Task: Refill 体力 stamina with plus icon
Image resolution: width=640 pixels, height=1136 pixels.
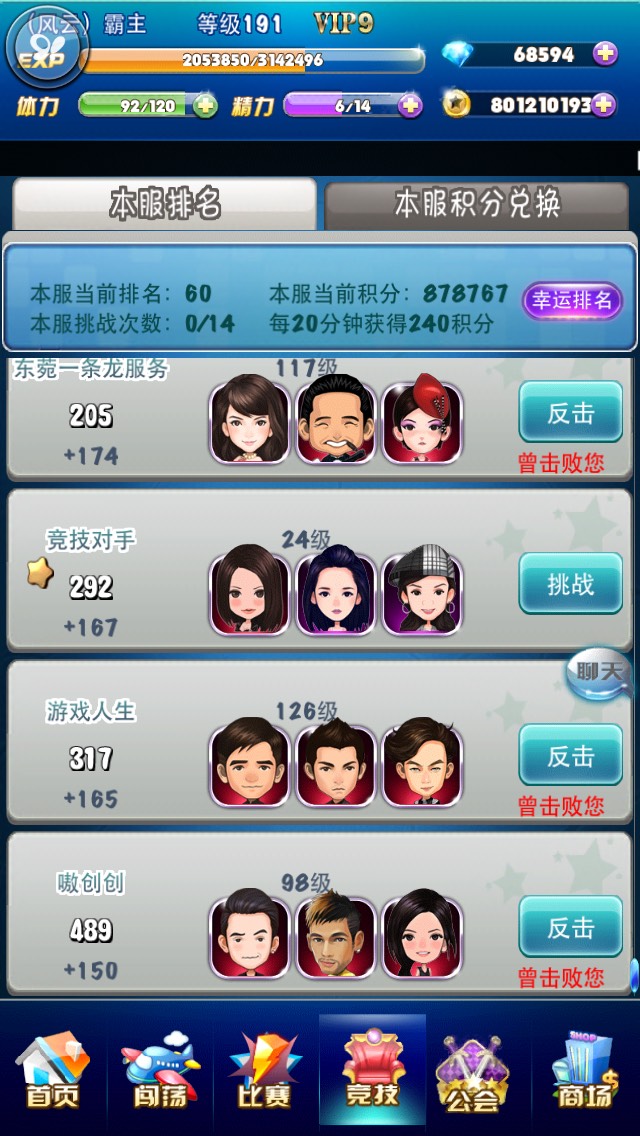Action: (x=205, y=105)
